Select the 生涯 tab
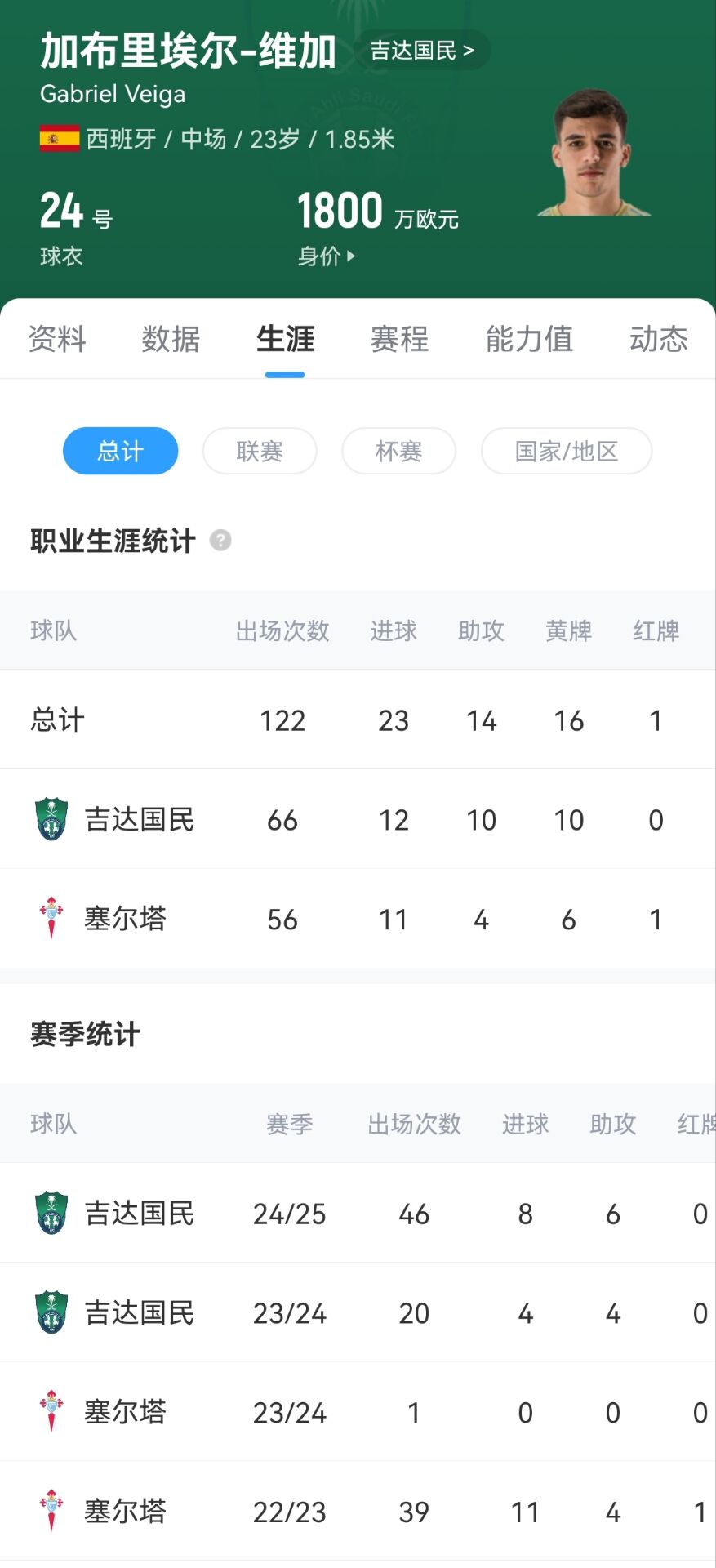The image size is (716, 1568). pyautogui.click(x=285, y=339)
